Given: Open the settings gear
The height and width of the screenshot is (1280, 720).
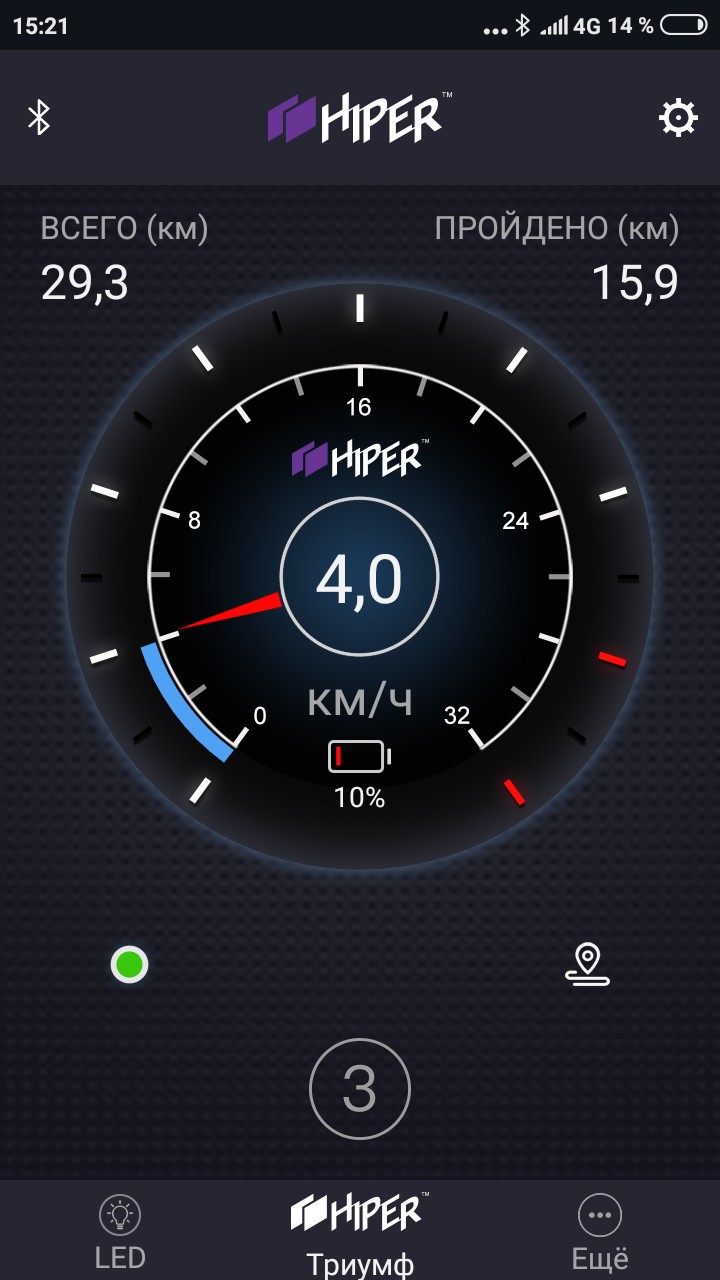Looking at the screenshot, I should click(x=678, y=118).
